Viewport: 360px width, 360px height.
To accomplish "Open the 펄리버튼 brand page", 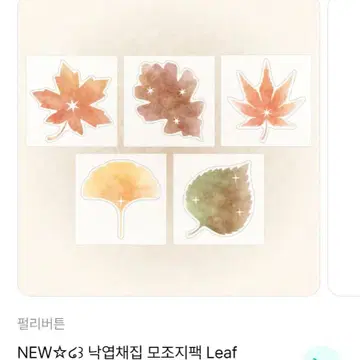I will (x=41, y=324).
